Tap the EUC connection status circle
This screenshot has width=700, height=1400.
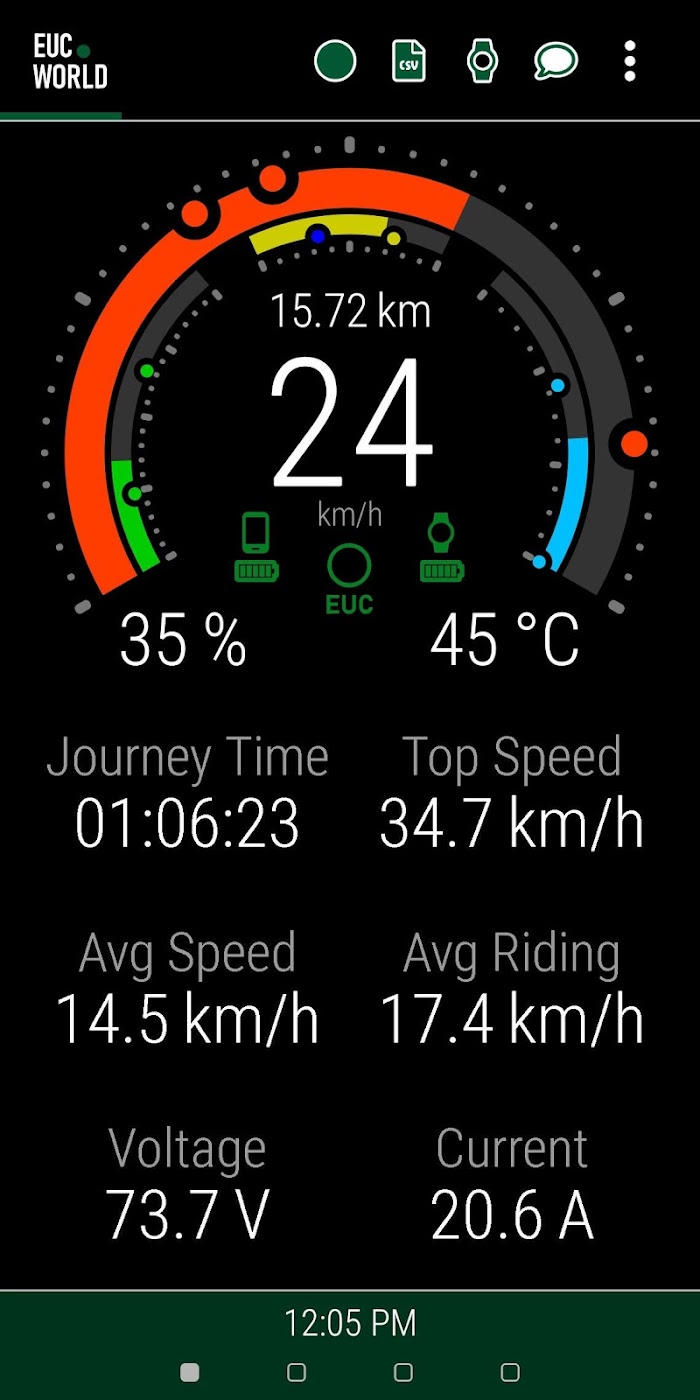[x=349, y=566]
